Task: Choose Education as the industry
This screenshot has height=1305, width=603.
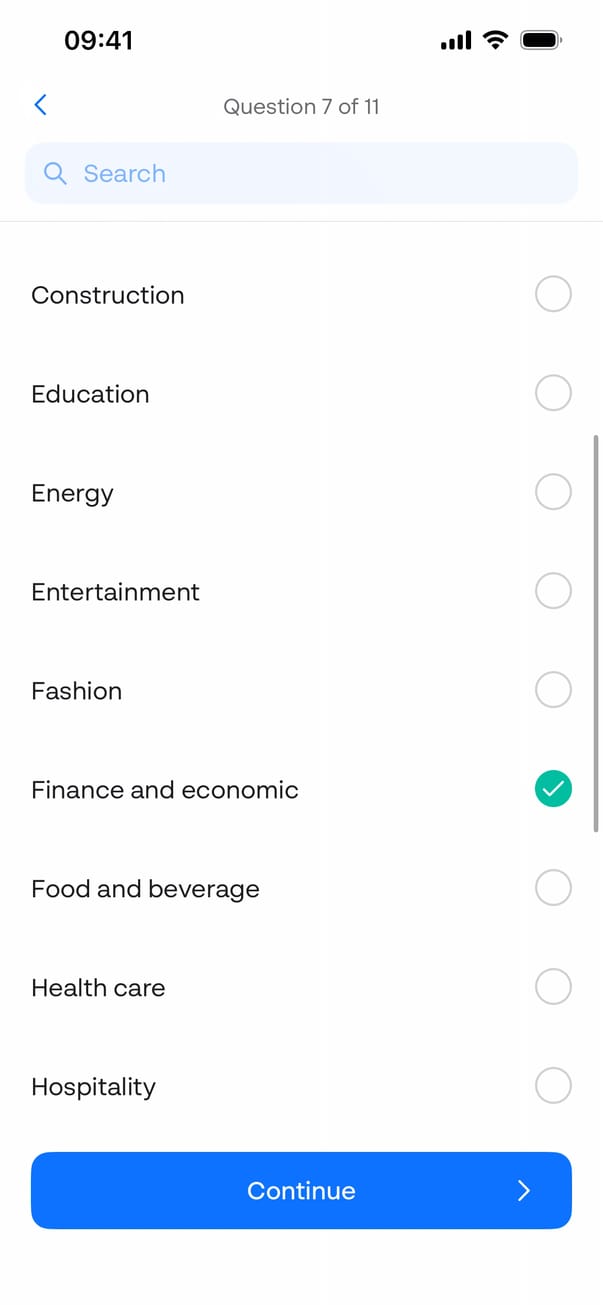Action: [553, 394]
